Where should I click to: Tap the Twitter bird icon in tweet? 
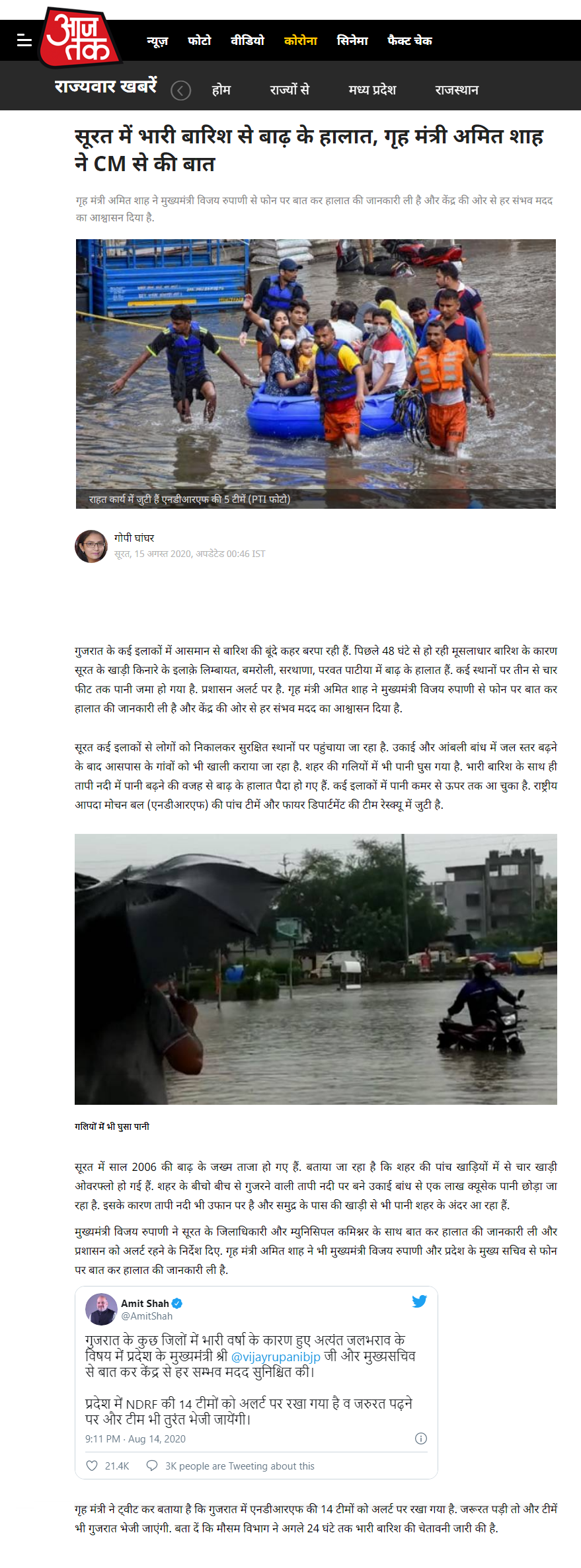pyautogui.click(x=419, y=1302)
